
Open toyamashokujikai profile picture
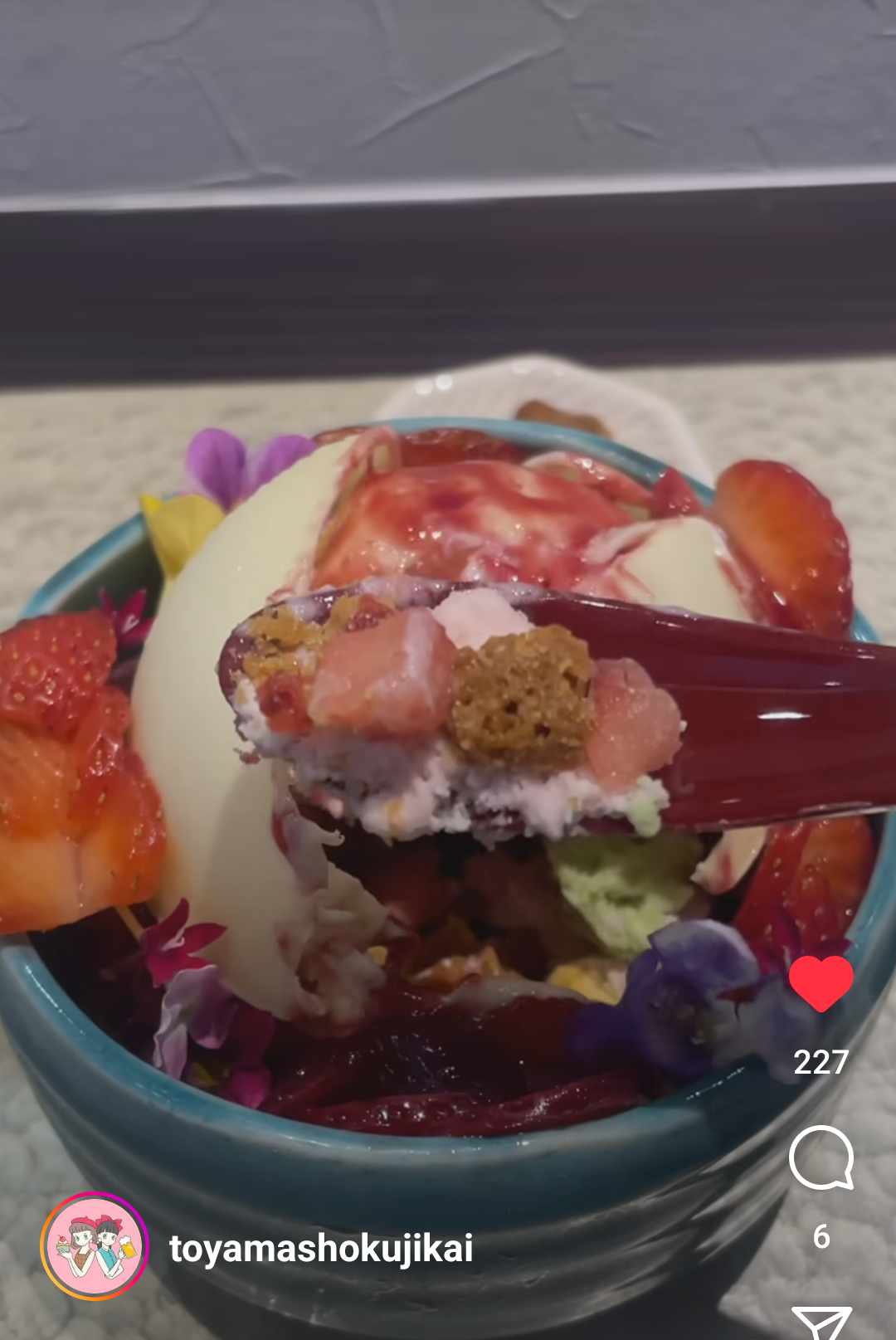click(x=94, y=1246)
